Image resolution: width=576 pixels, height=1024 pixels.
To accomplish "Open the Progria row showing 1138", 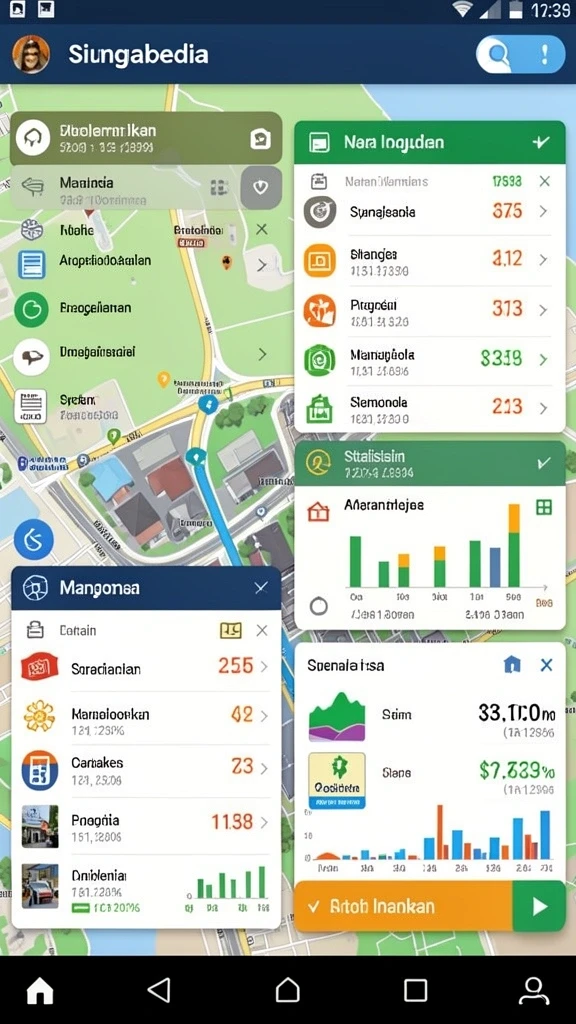I will (x=146, y=826).
